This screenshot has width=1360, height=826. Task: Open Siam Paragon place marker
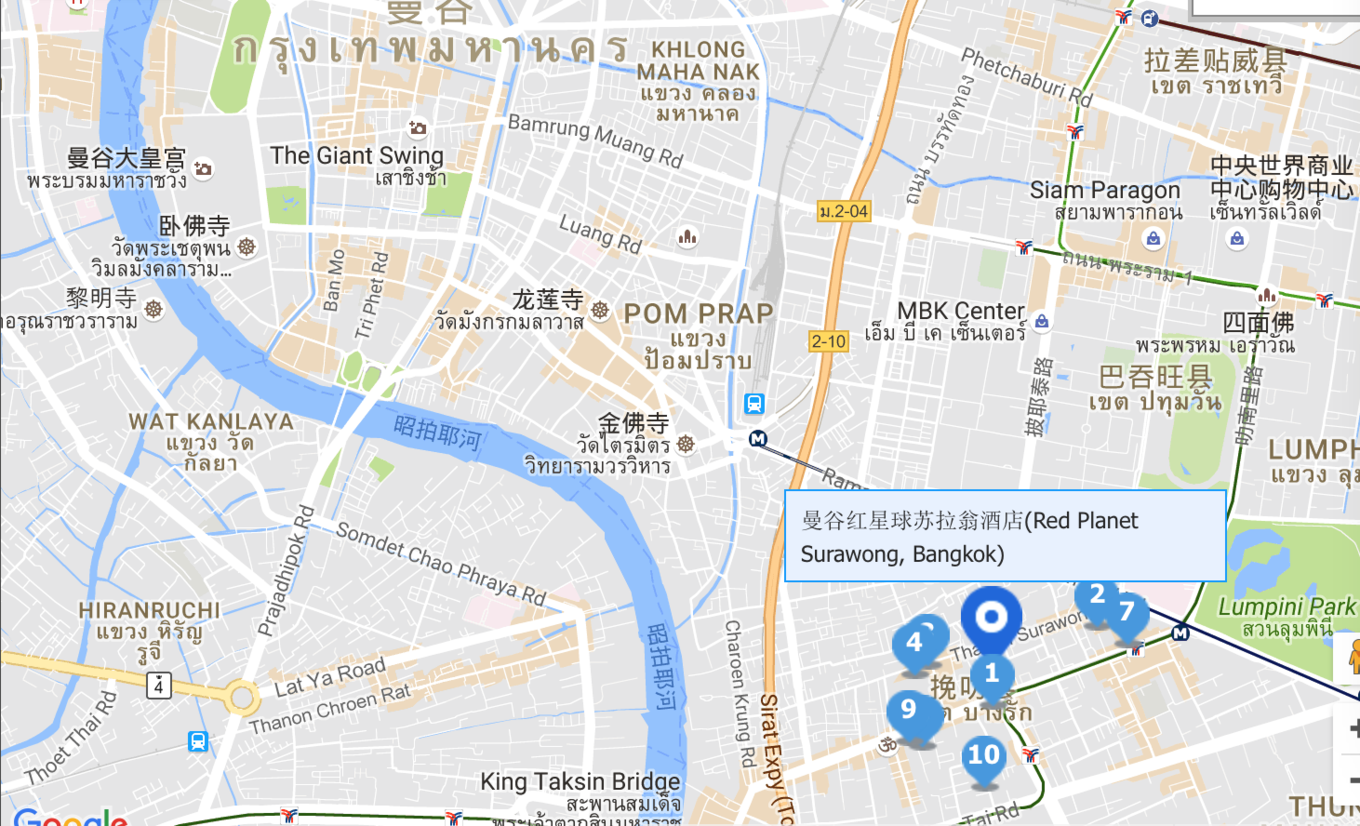click(x=1155, y=239)
